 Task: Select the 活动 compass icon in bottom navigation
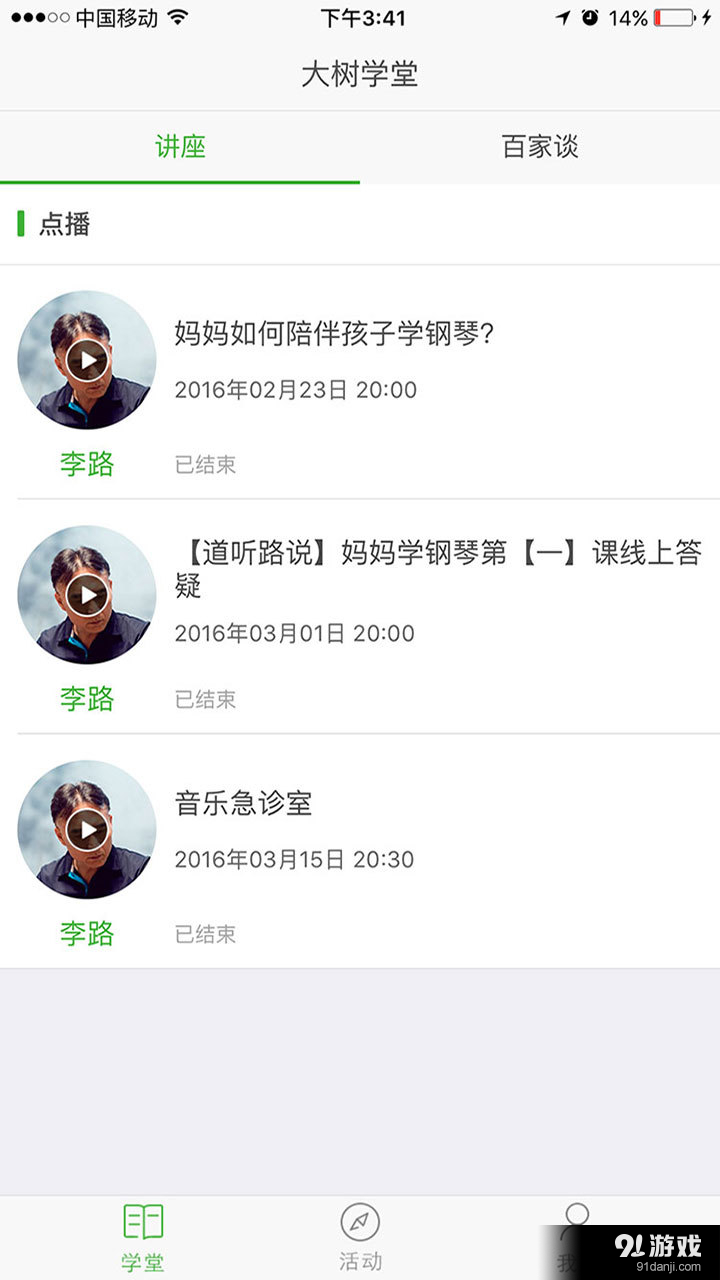[360, 1221]
